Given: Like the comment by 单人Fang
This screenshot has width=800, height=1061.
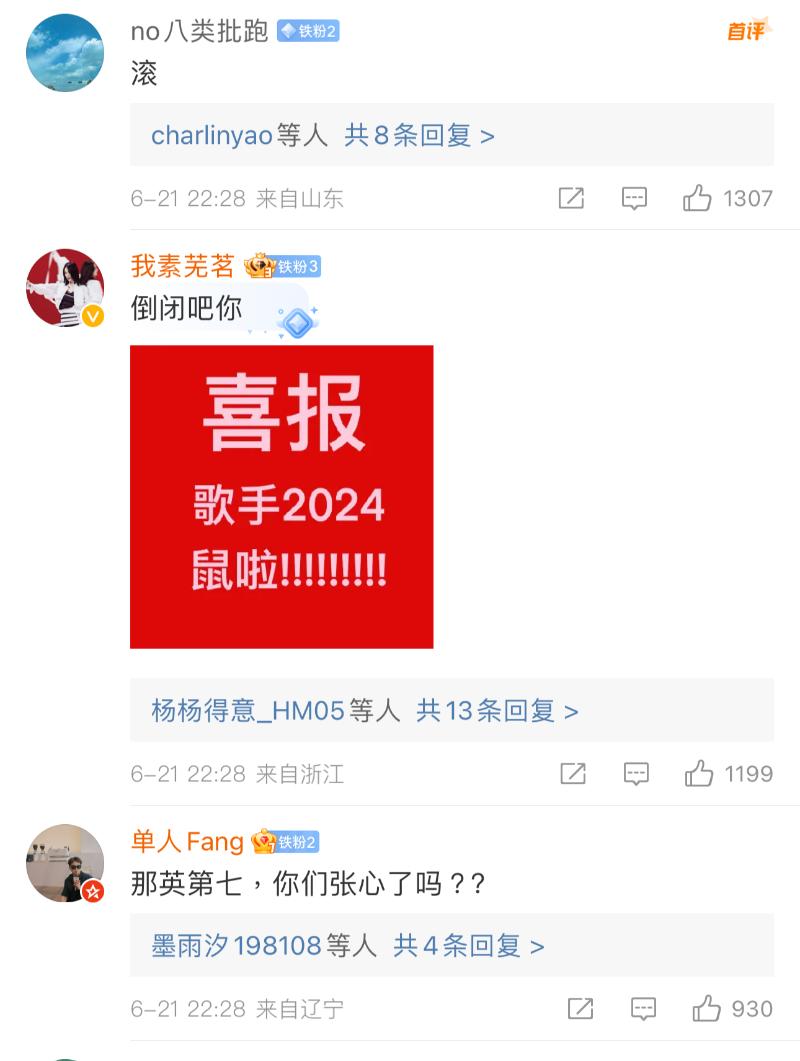Looking at the screenshot, I should tap(706, 1008).
